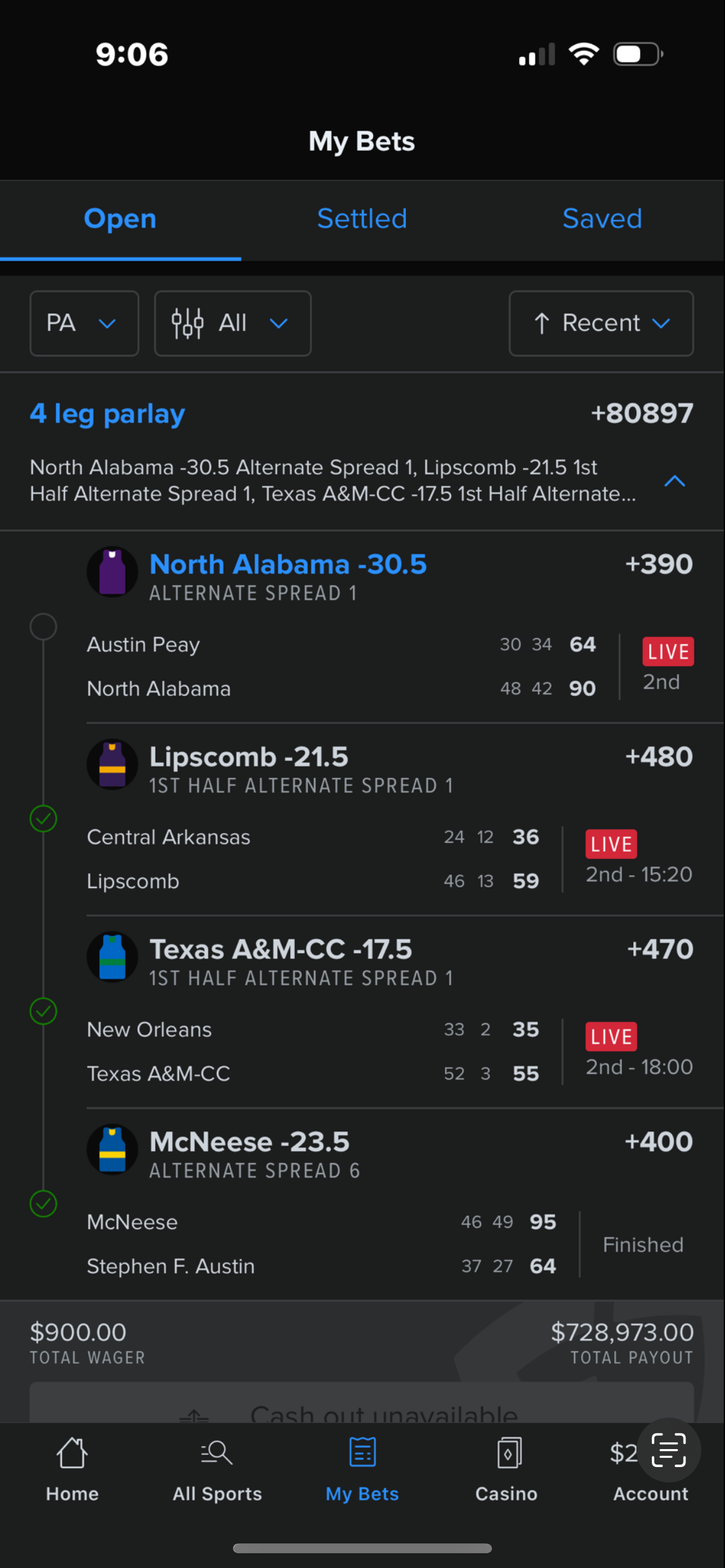Tap the My Bets bottom tab
This screenshot has width=725, height=1568.
[x=362, y=1469]
